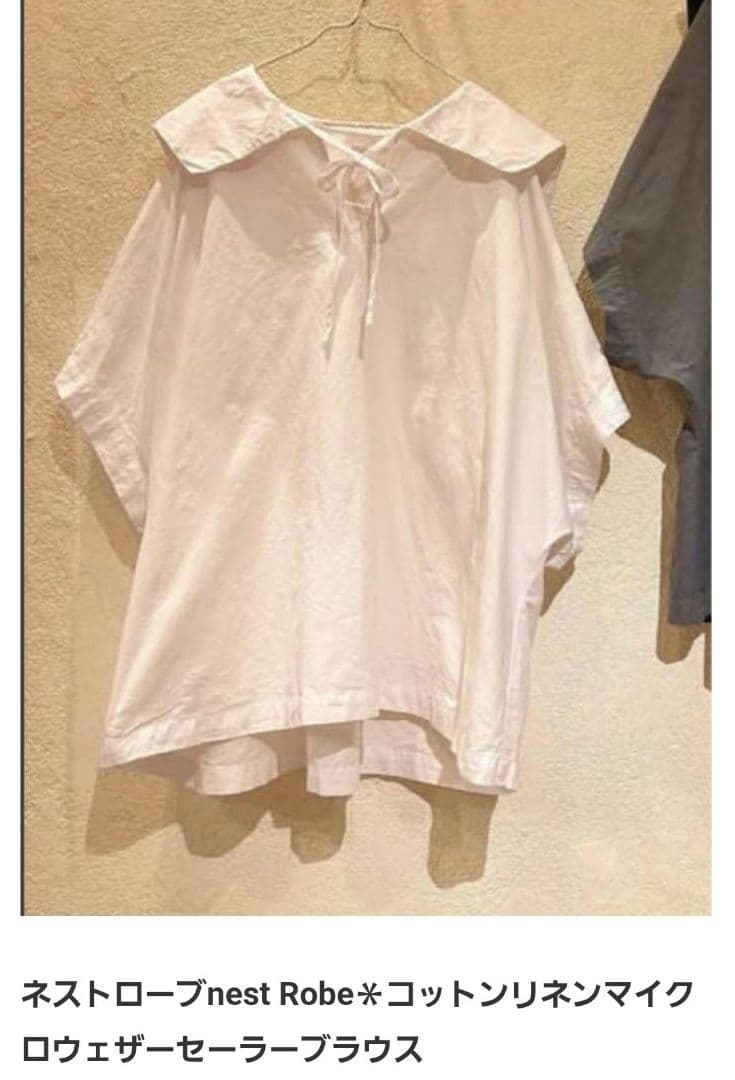Open the nest Robe sailor blouse photo
This screenshot has width=735, height=1080.
[366, 456]
